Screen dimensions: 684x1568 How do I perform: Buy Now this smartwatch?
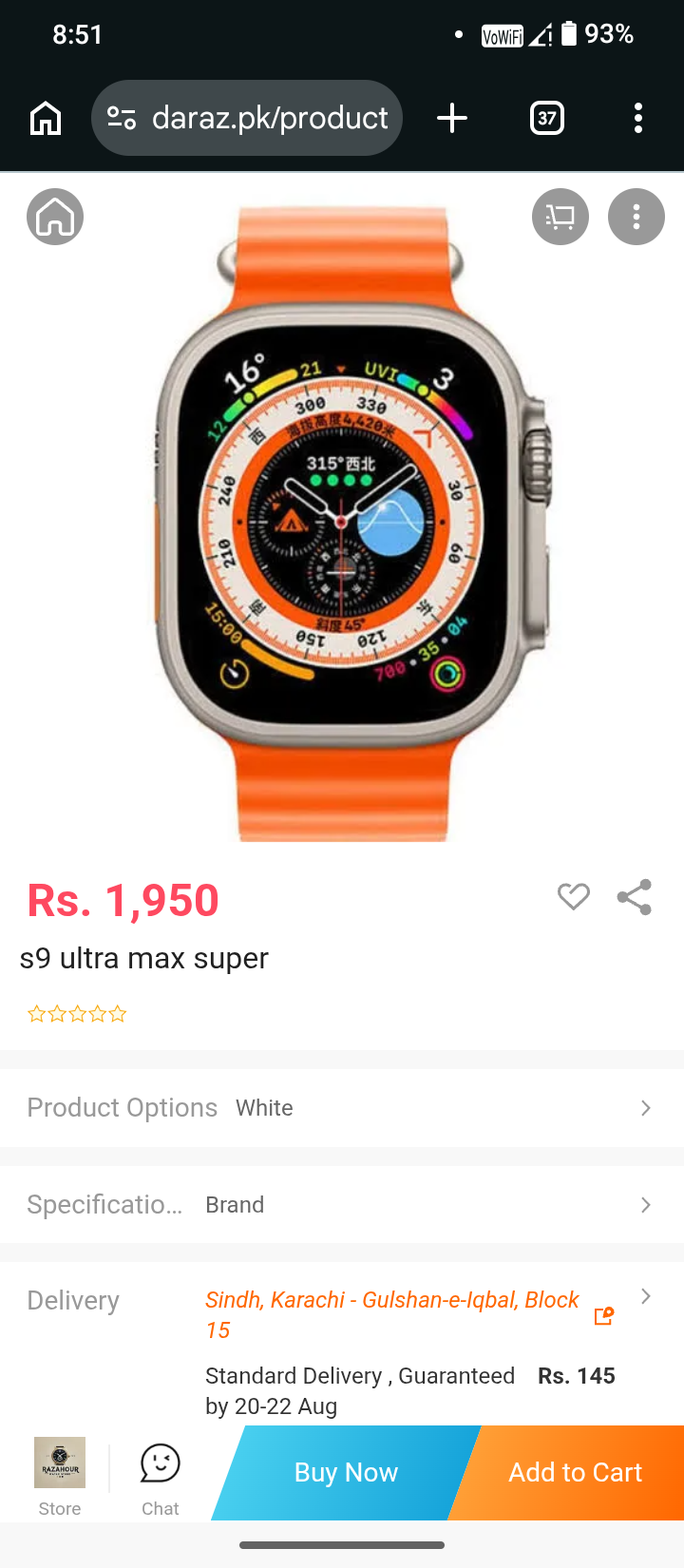click(346, 1472)
